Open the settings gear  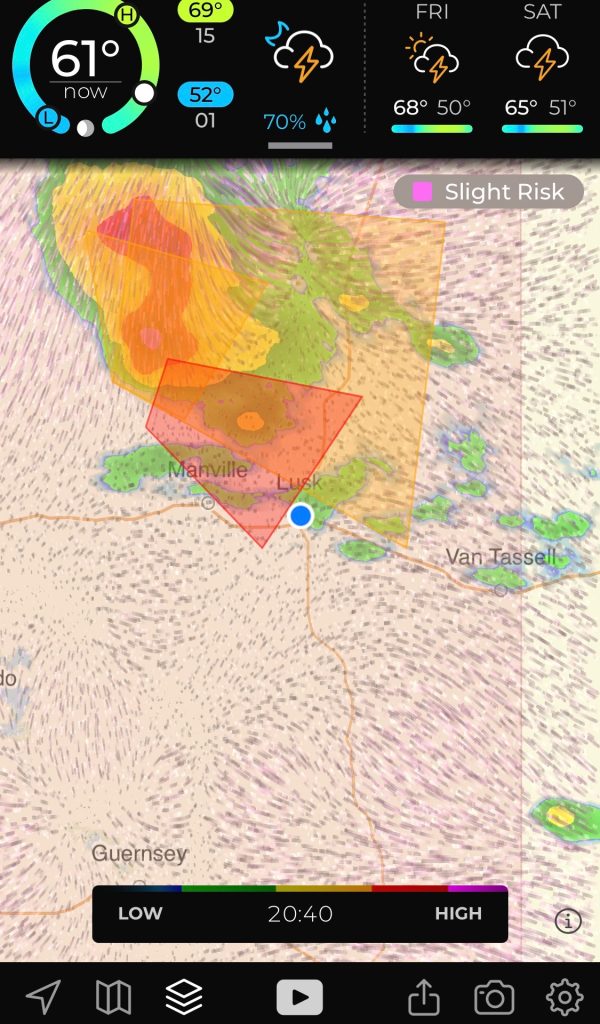tap(564, 996)
